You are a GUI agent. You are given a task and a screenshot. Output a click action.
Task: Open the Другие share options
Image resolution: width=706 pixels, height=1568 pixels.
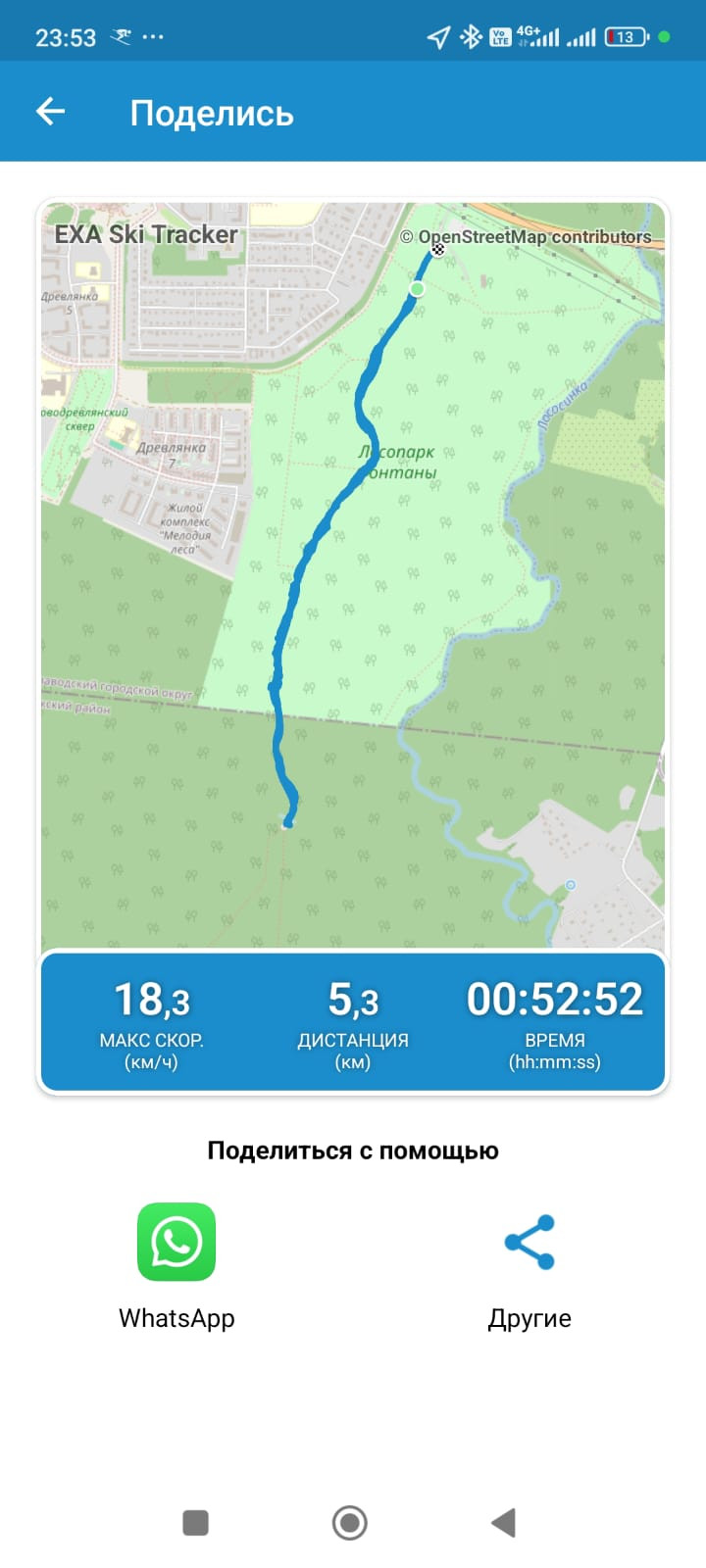pyautogui.click(x=529, y=1242)
